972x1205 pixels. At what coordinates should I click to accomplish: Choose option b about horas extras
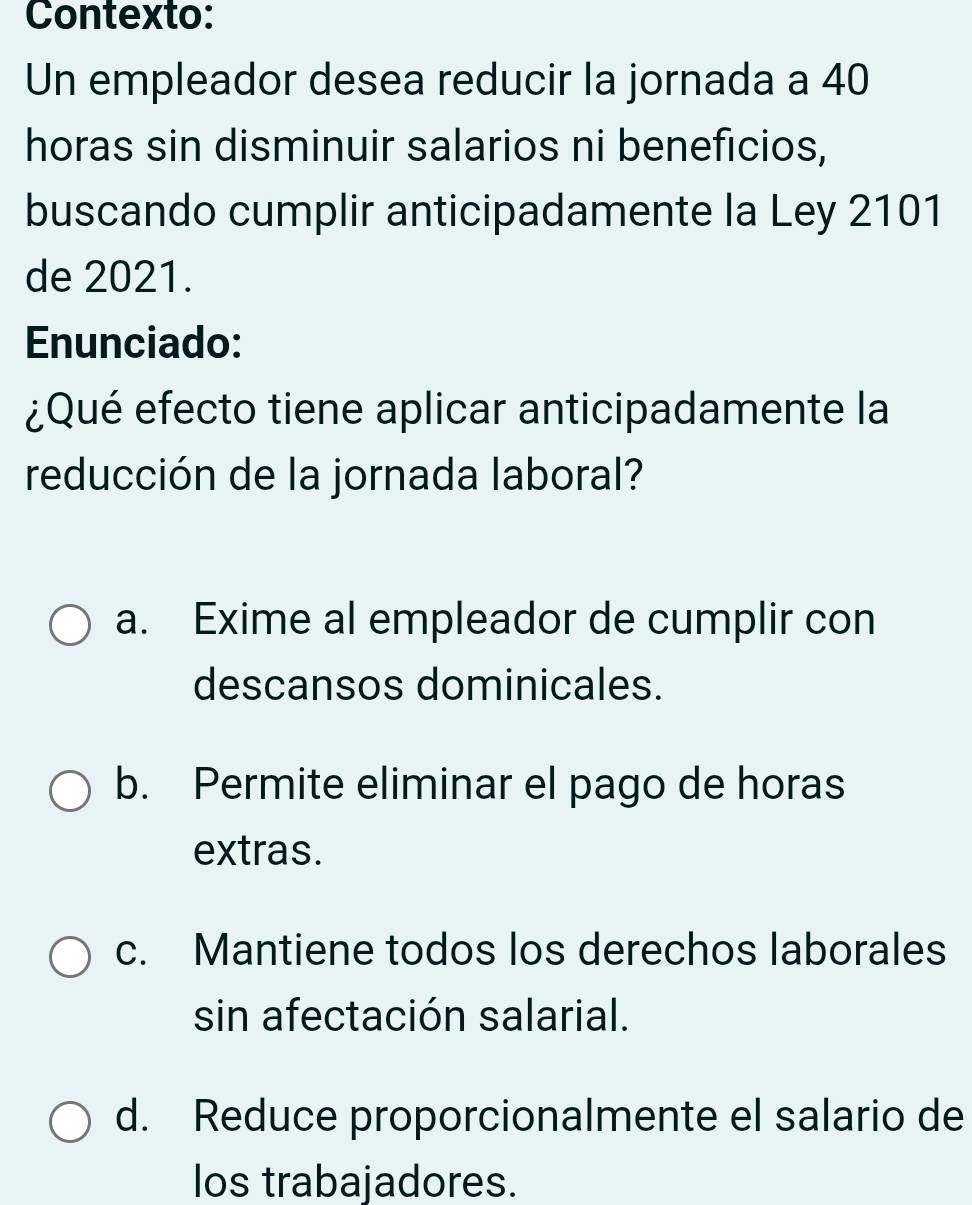(x=69, y=791)
